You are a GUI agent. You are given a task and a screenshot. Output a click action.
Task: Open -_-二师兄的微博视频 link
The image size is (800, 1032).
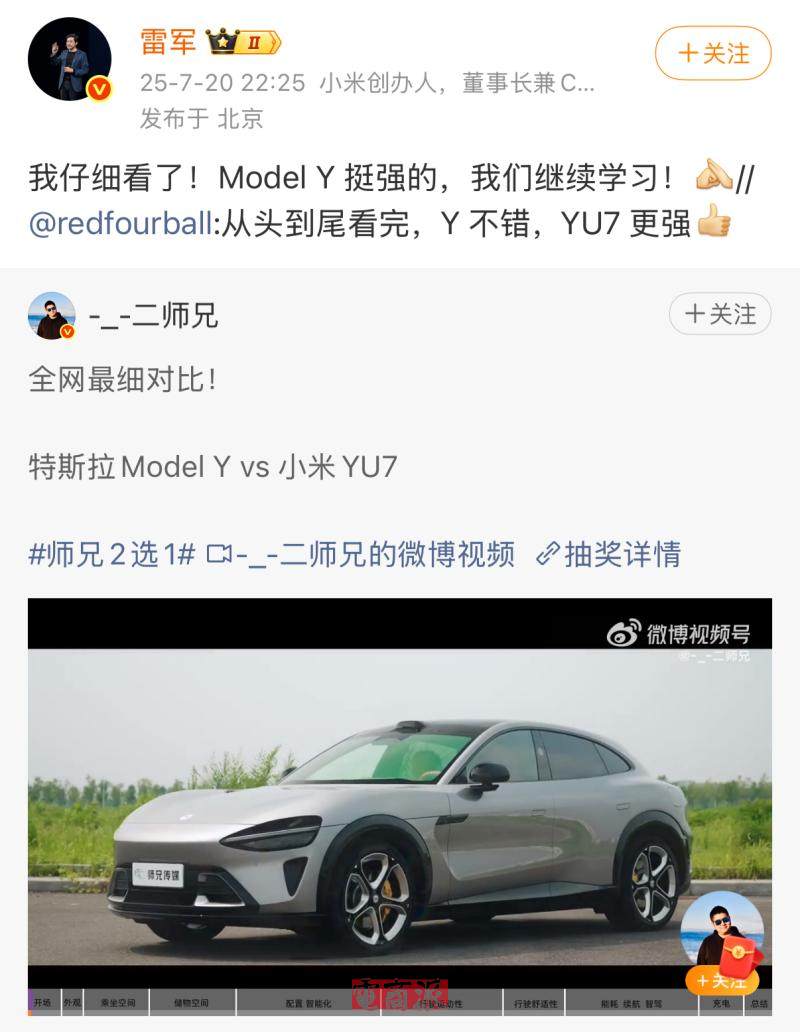pyautogui.click(x=360, y=553)
